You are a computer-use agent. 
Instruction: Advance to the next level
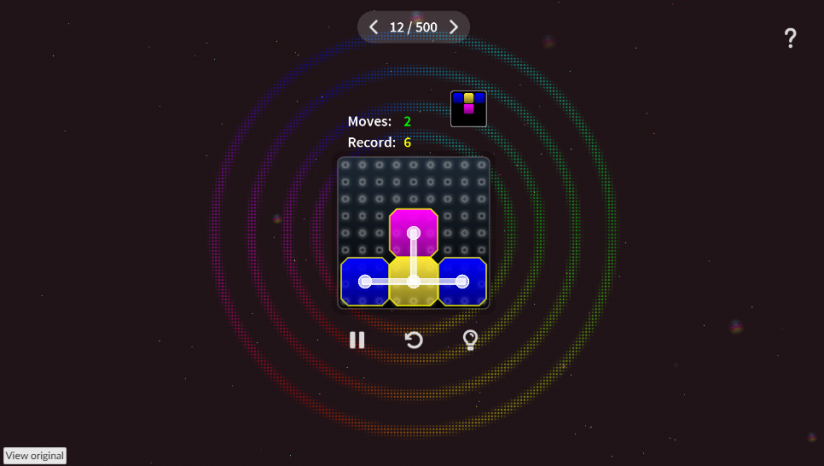coord(453,27)
